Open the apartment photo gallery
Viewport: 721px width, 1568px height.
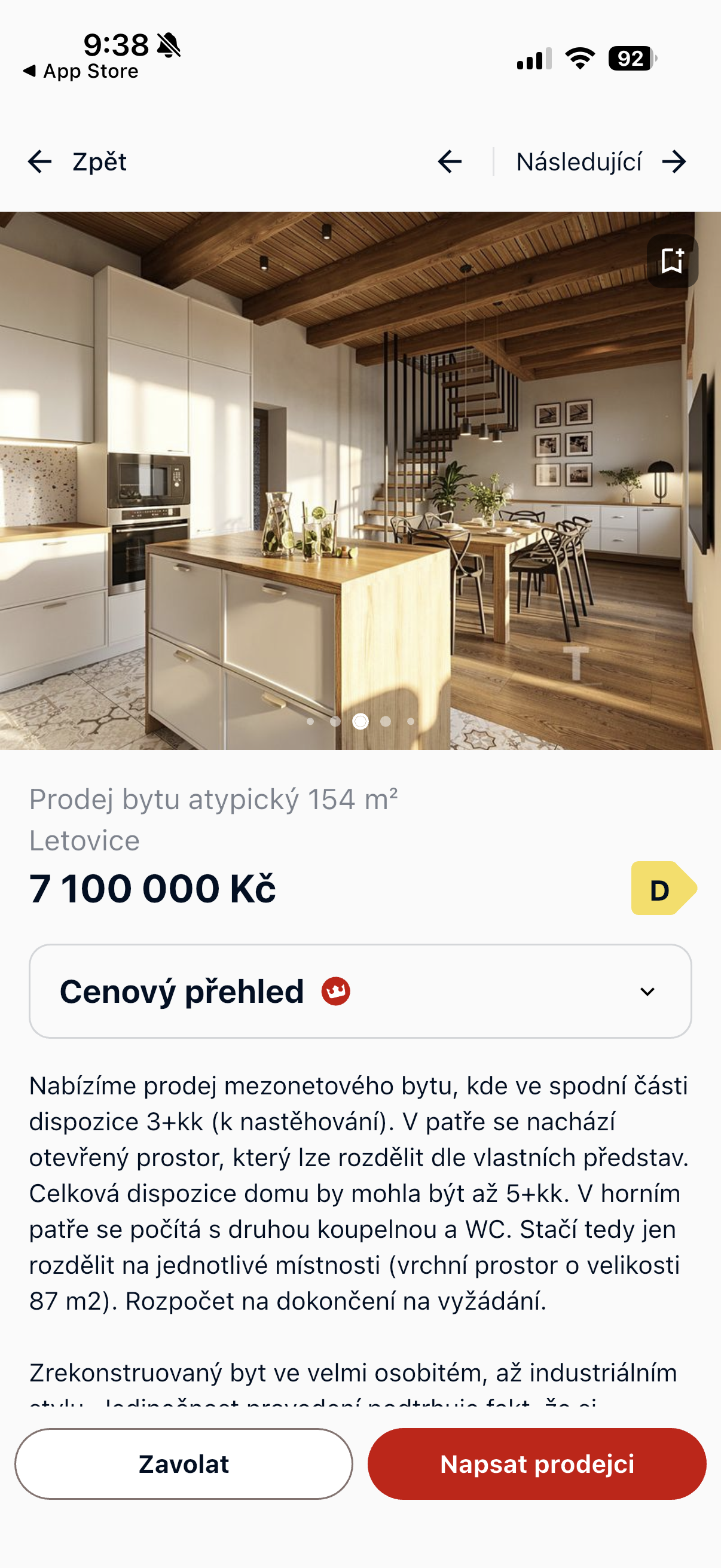359,481
